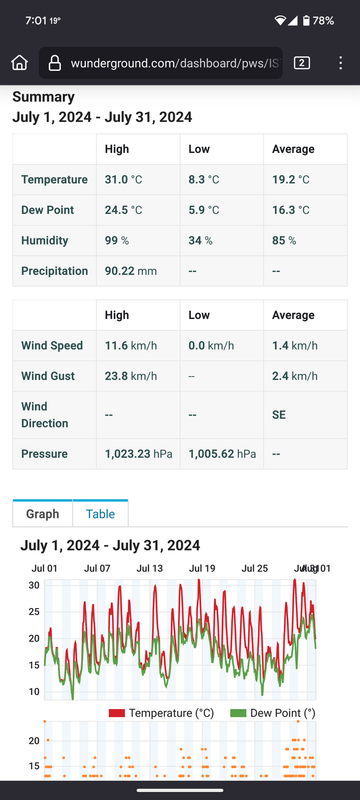The image size is (360, 800).
Task: Go to the browser home page
Action: (19, 63)
